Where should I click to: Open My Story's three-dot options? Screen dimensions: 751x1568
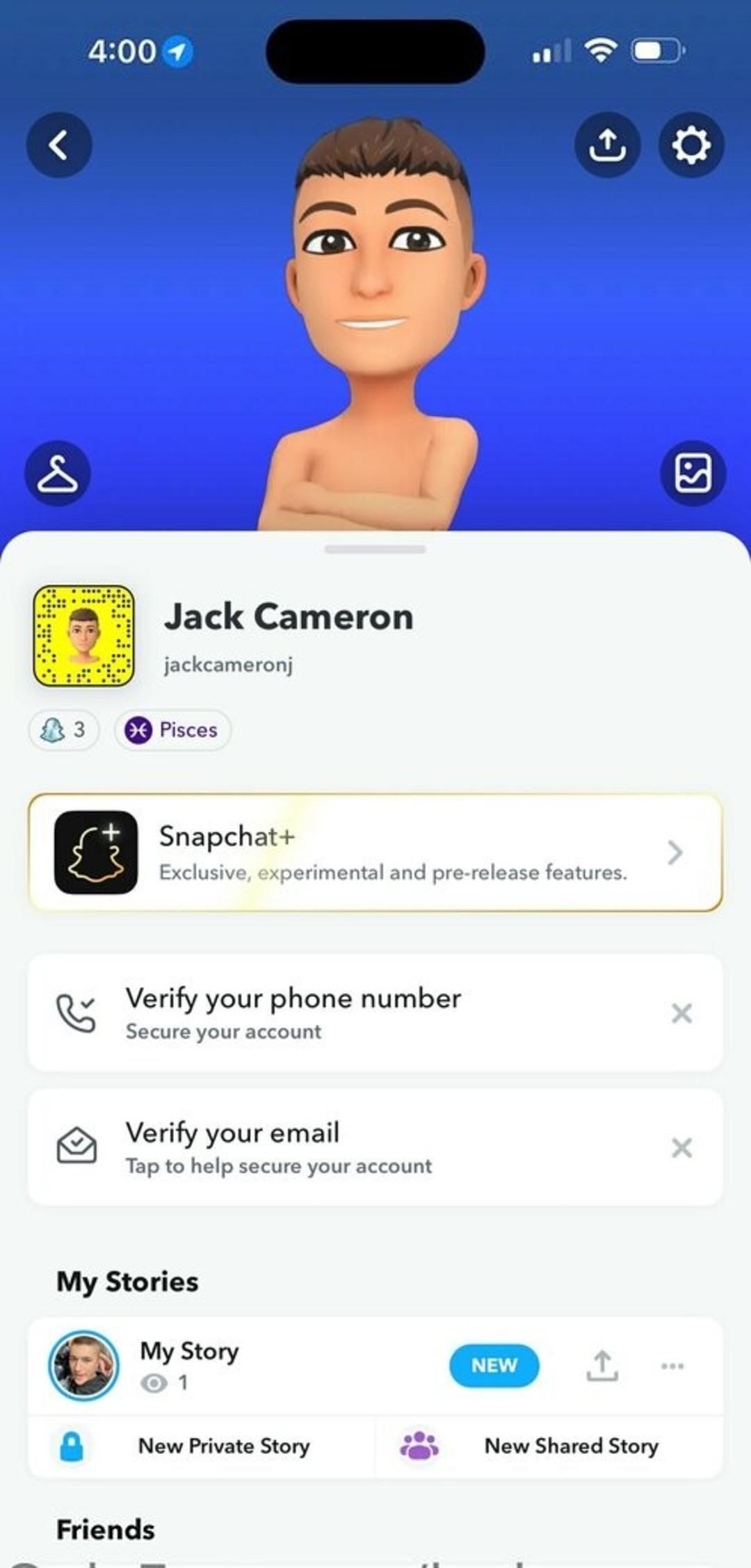point(672,1366)
